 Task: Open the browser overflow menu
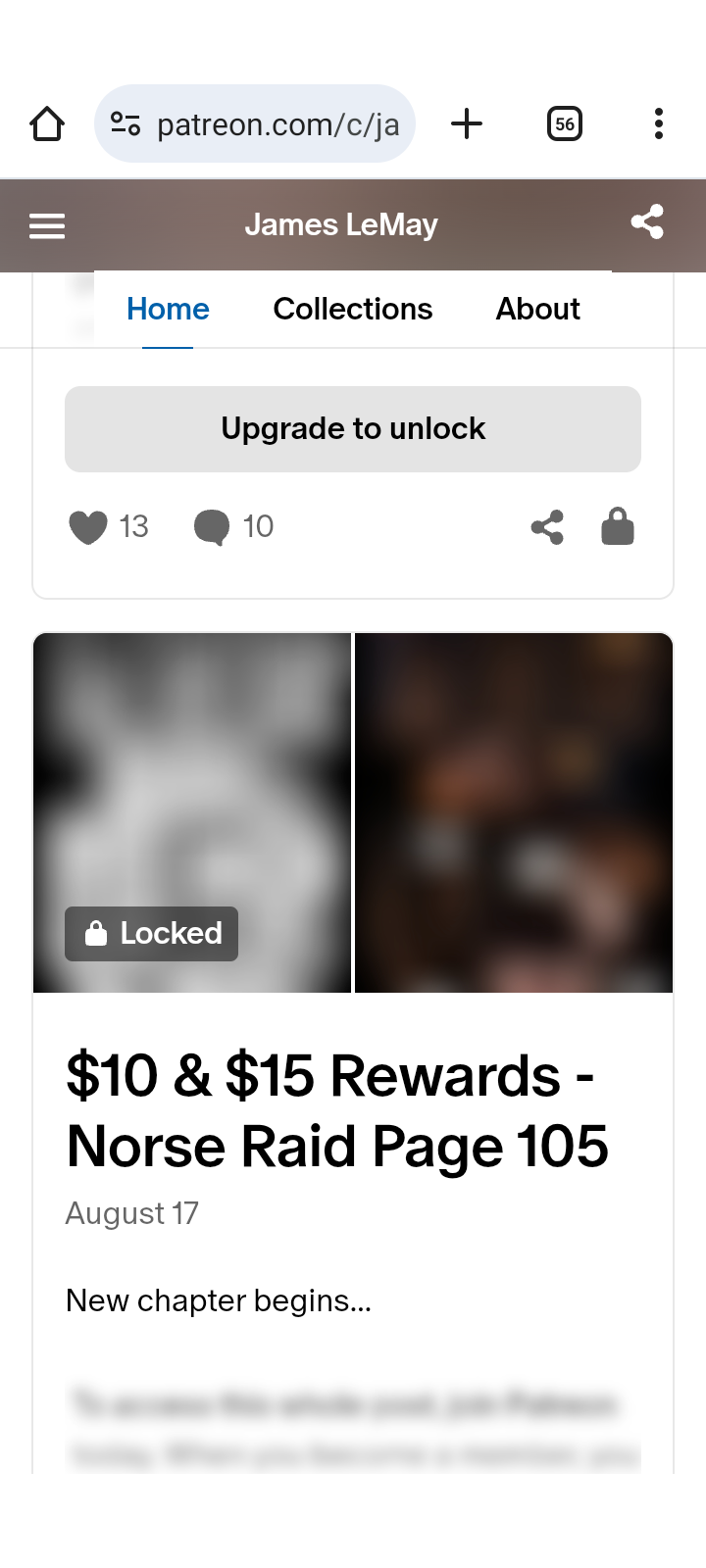[658, 124]
